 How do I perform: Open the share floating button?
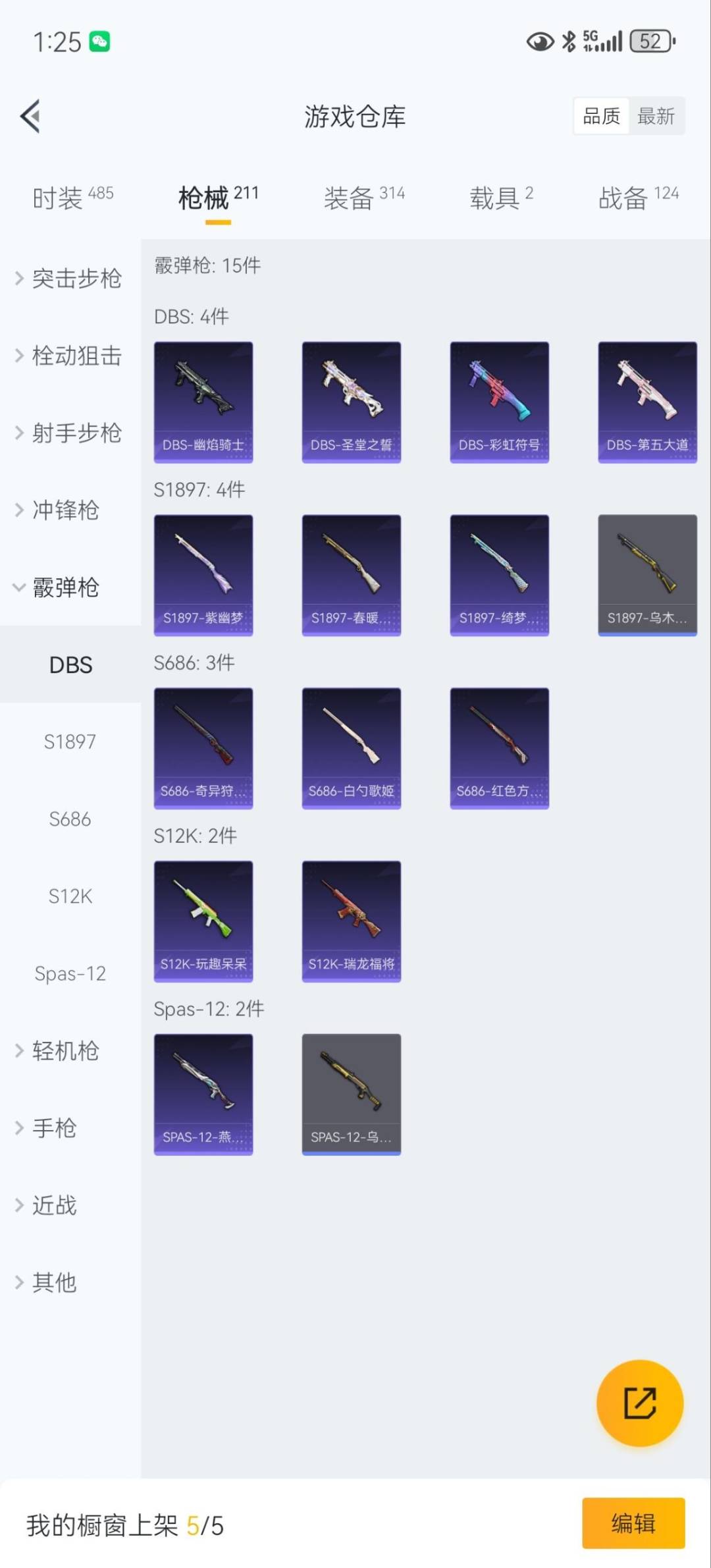[x=639, y=1403]
